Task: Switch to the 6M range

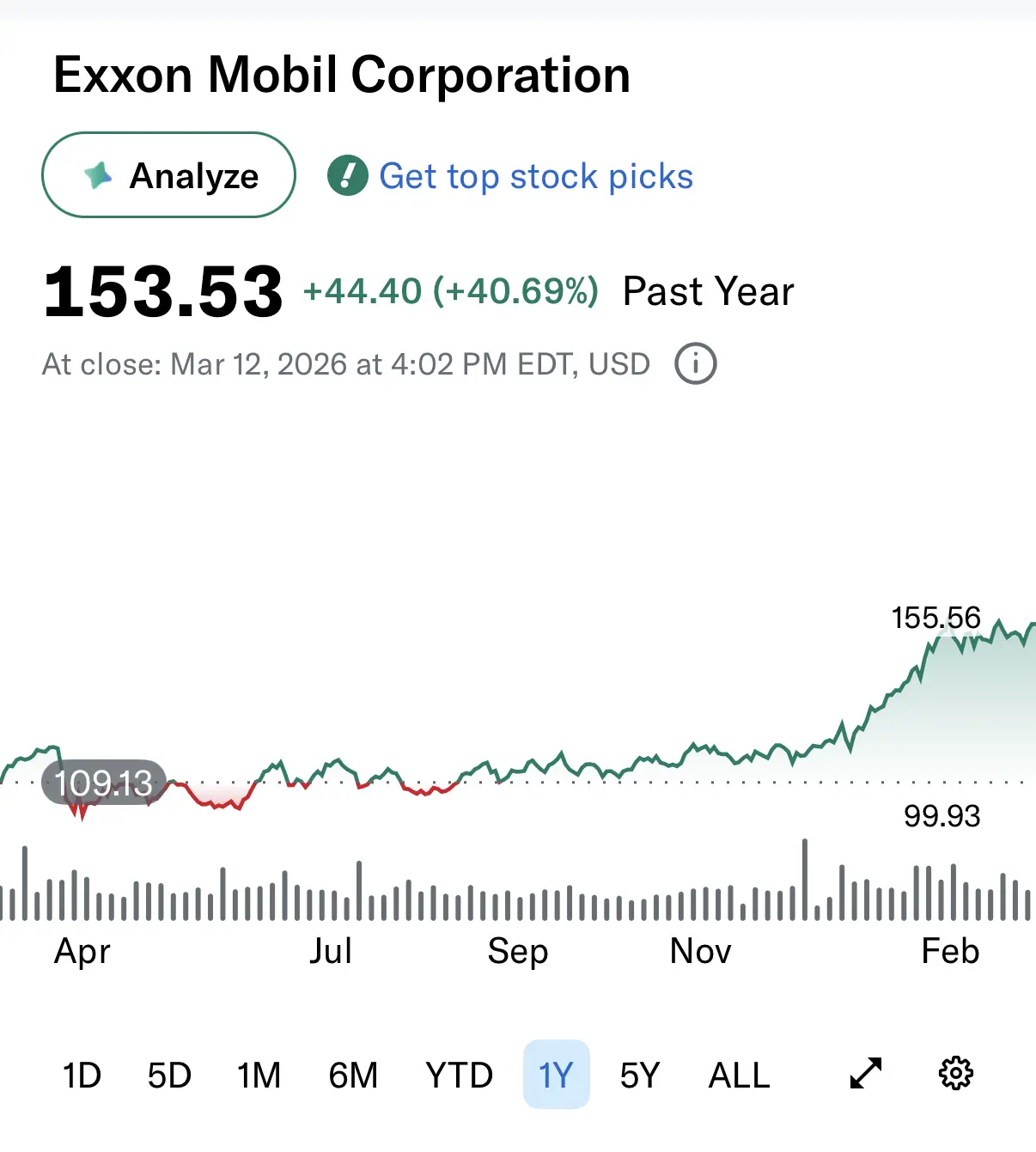Action: coord(353,1075)
